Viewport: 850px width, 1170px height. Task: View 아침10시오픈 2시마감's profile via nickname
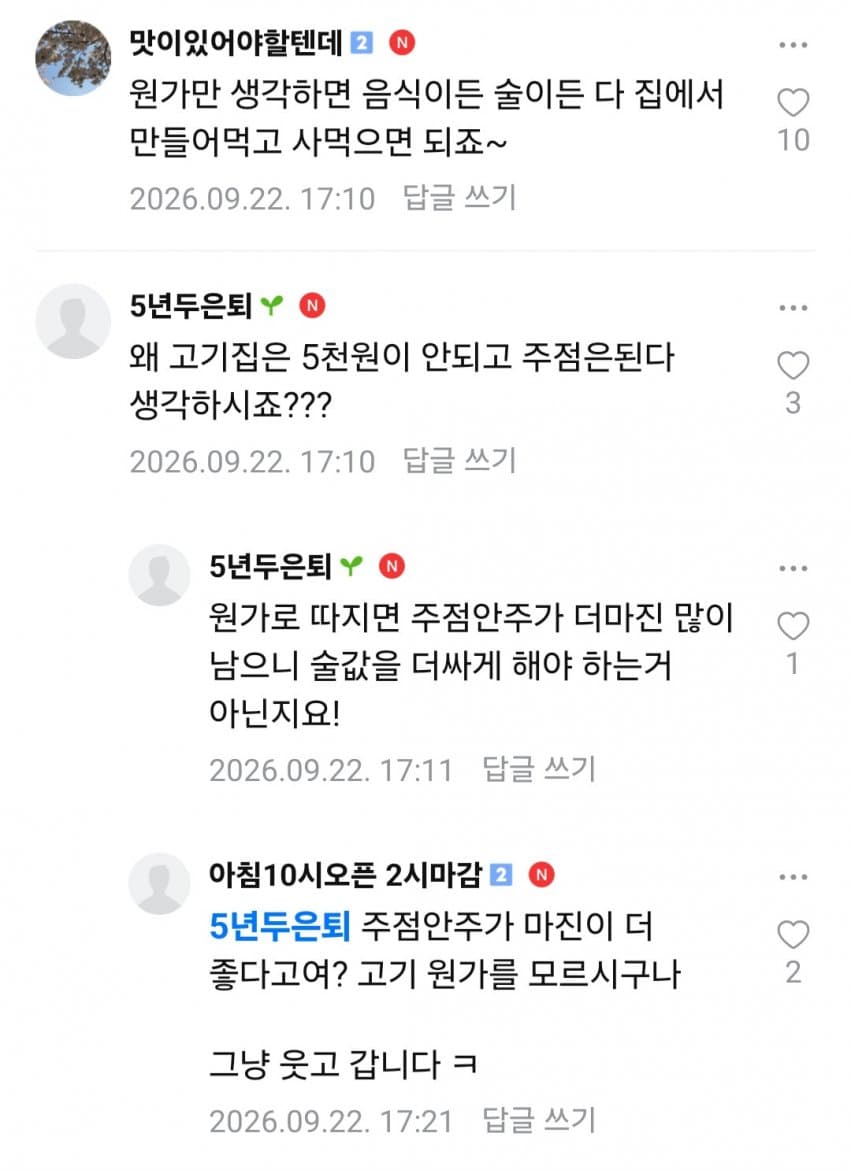pyautogui.click(x=346, y=875)
